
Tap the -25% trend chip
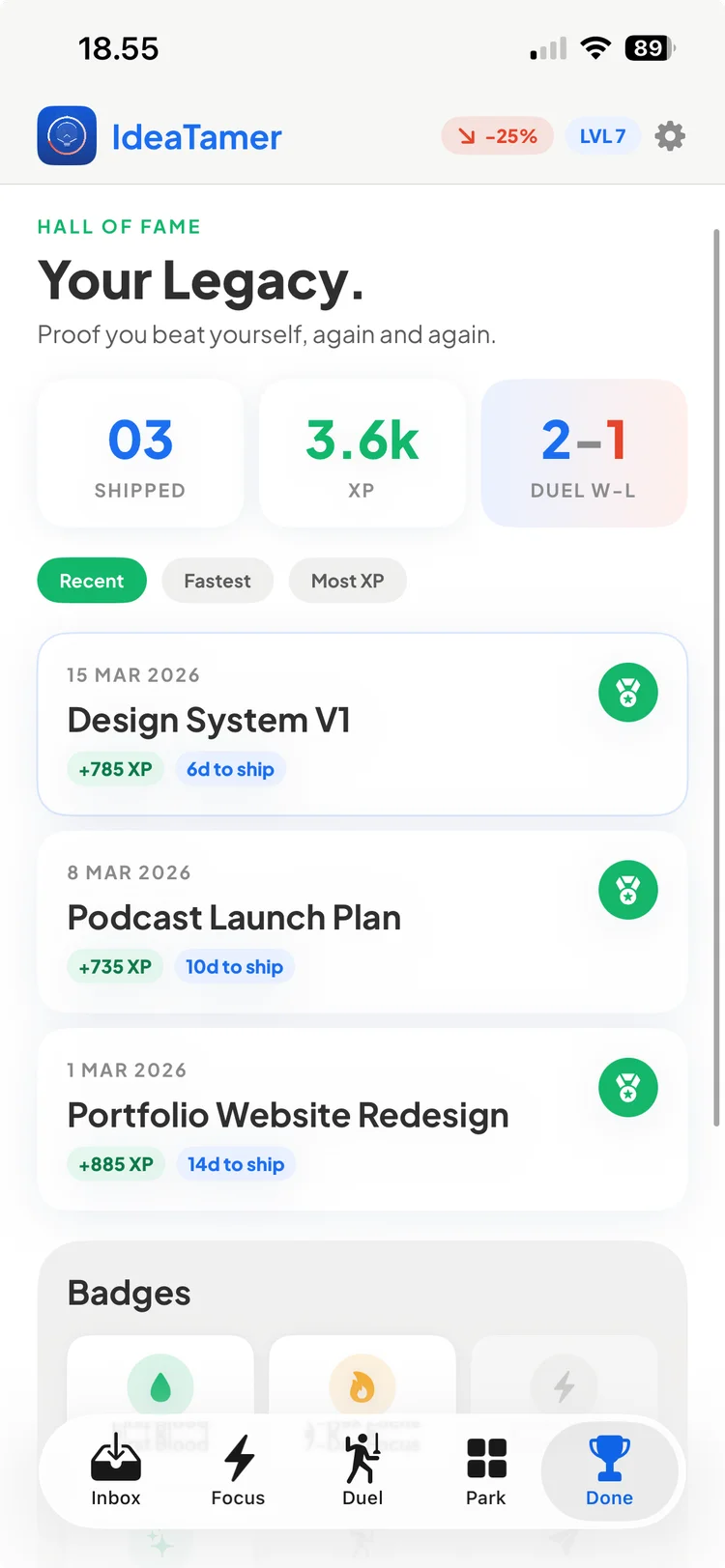498,136
